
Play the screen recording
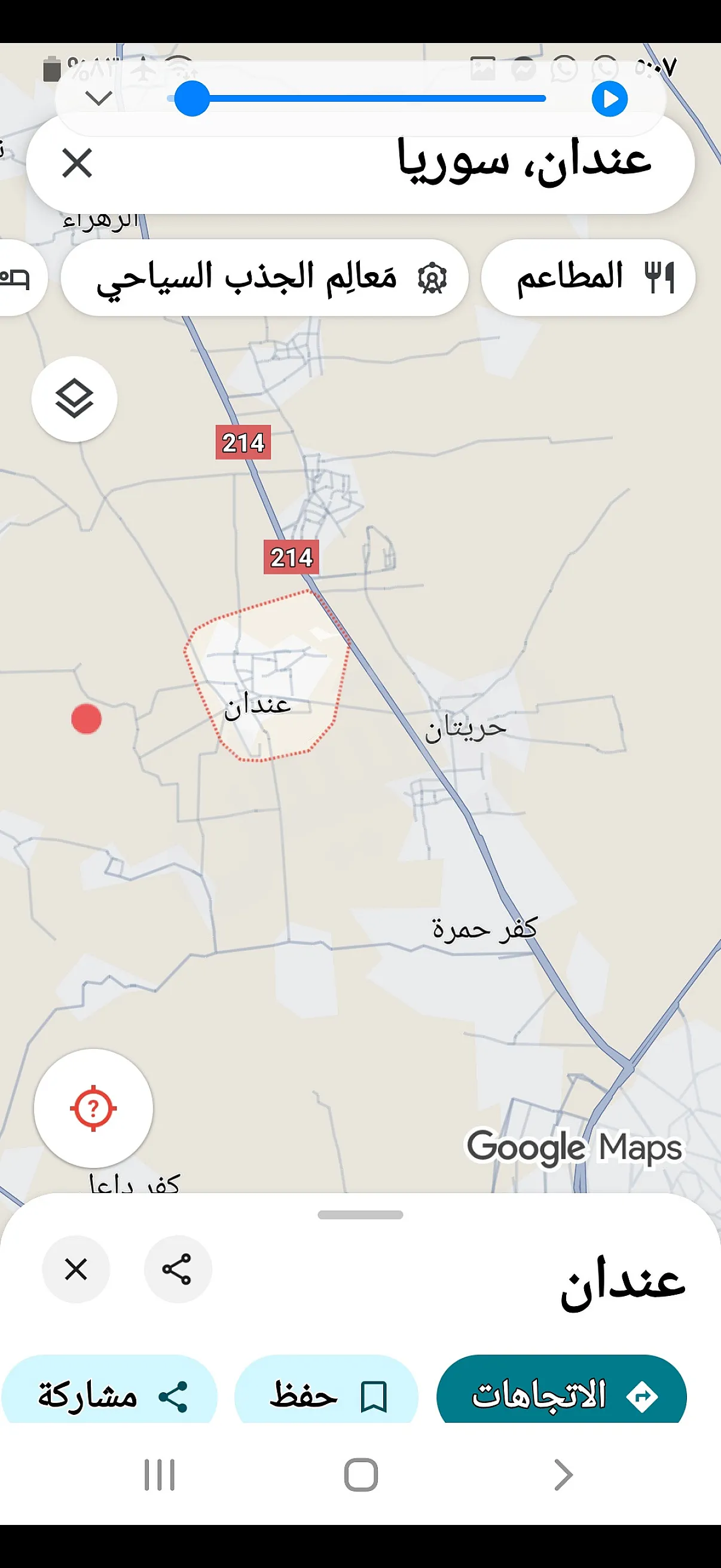(609, 99)
